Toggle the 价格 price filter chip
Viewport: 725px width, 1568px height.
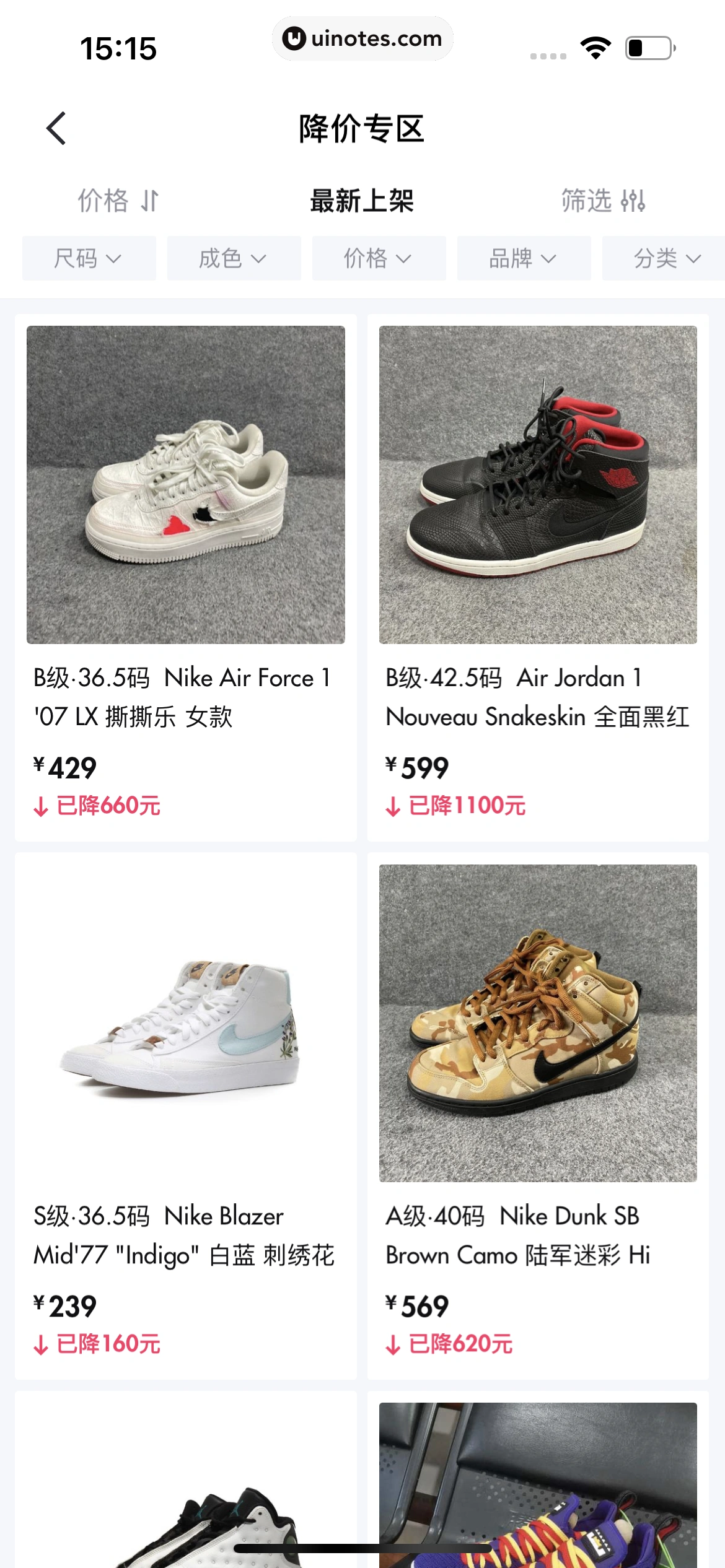point(379,258)
